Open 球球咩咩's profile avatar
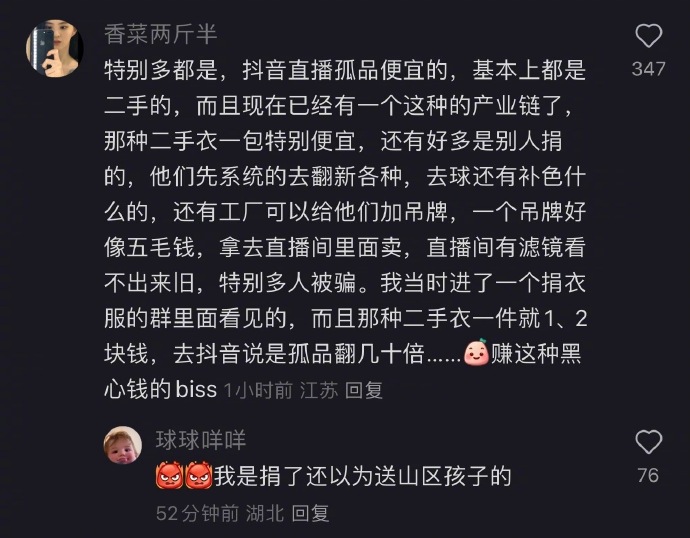Image resolution: width=690 pixels, height=538 pixels. pos(123,445)
